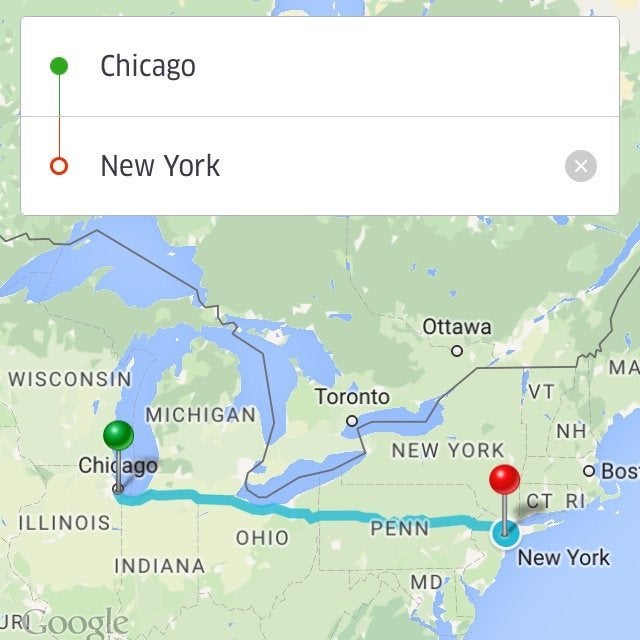The height and width of the screenshot is (640, 640).
Task: Tap the red destination pin at New York
Action: tap(504, 479)
